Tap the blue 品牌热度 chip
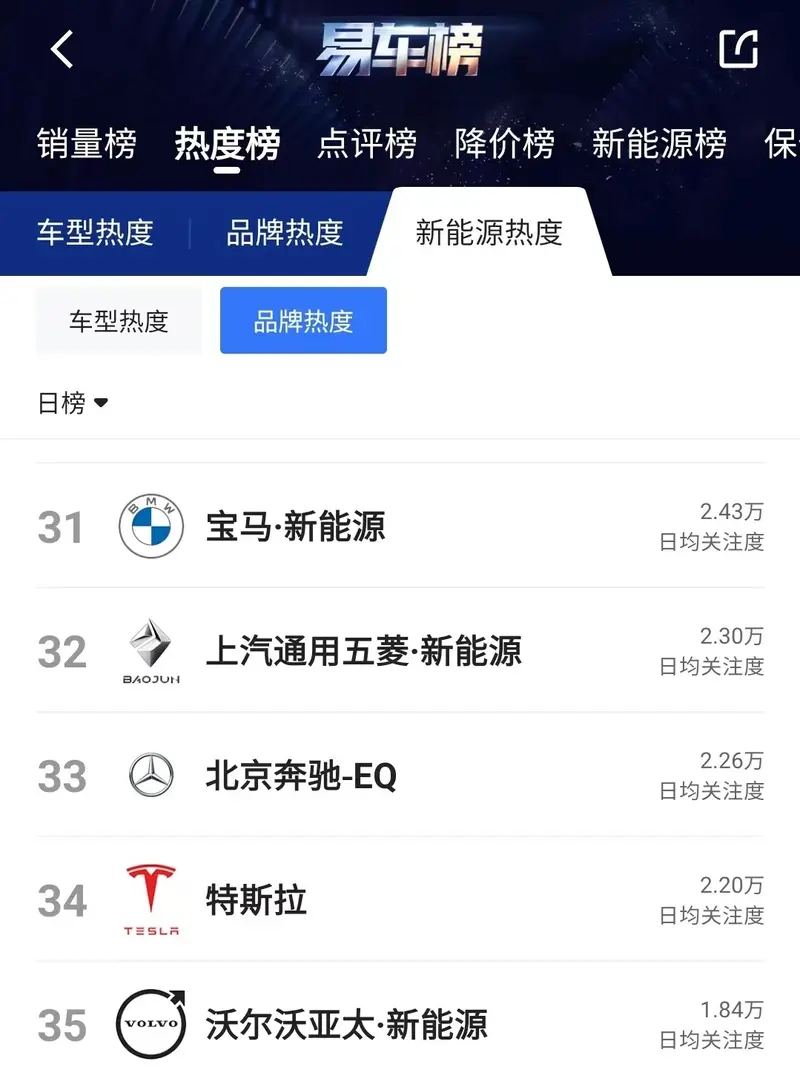The image size is (800, 1073). point(303,321)
